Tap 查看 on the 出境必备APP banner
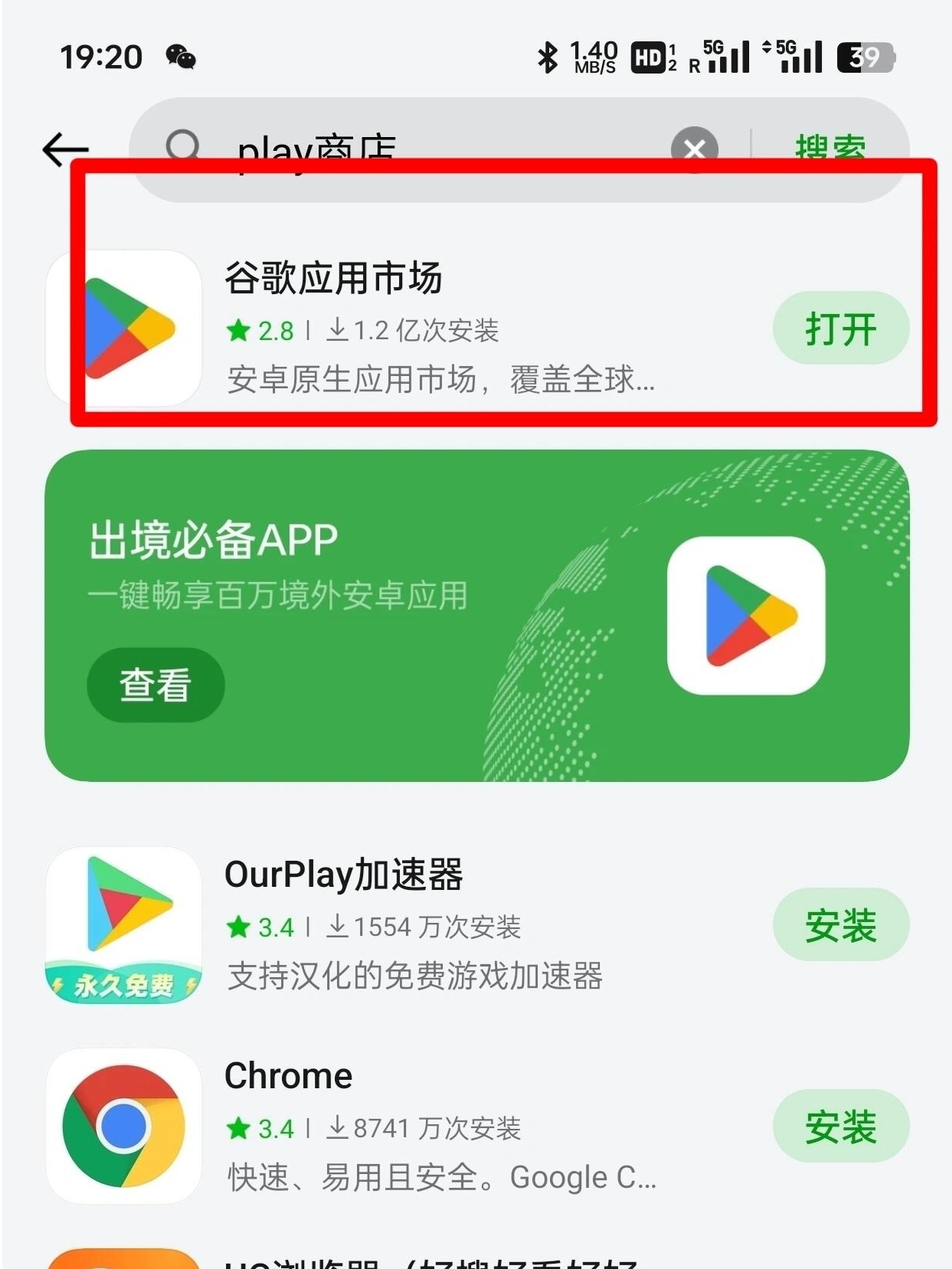 click(155, 684)
